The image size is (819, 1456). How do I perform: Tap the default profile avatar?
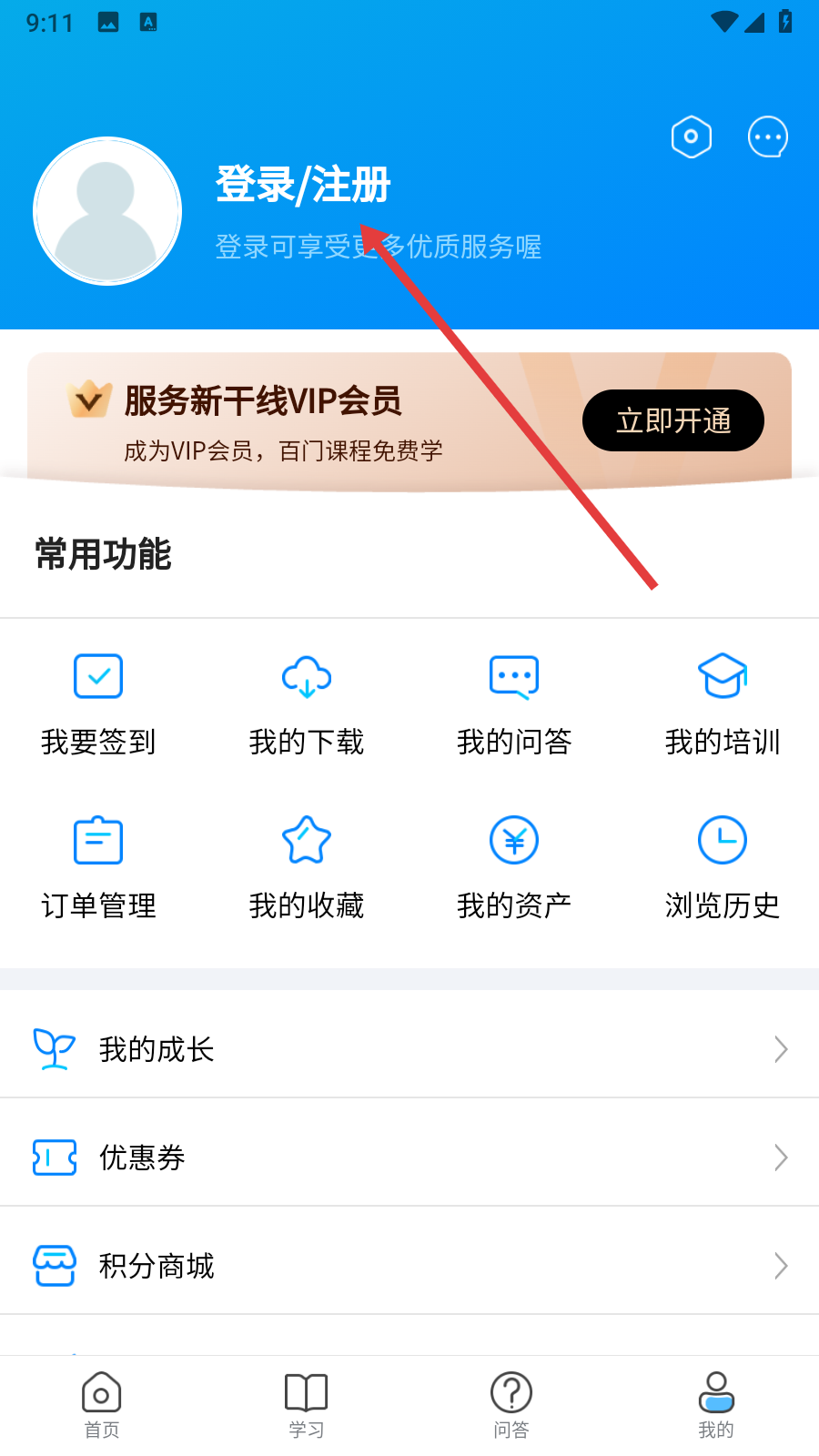107,211
